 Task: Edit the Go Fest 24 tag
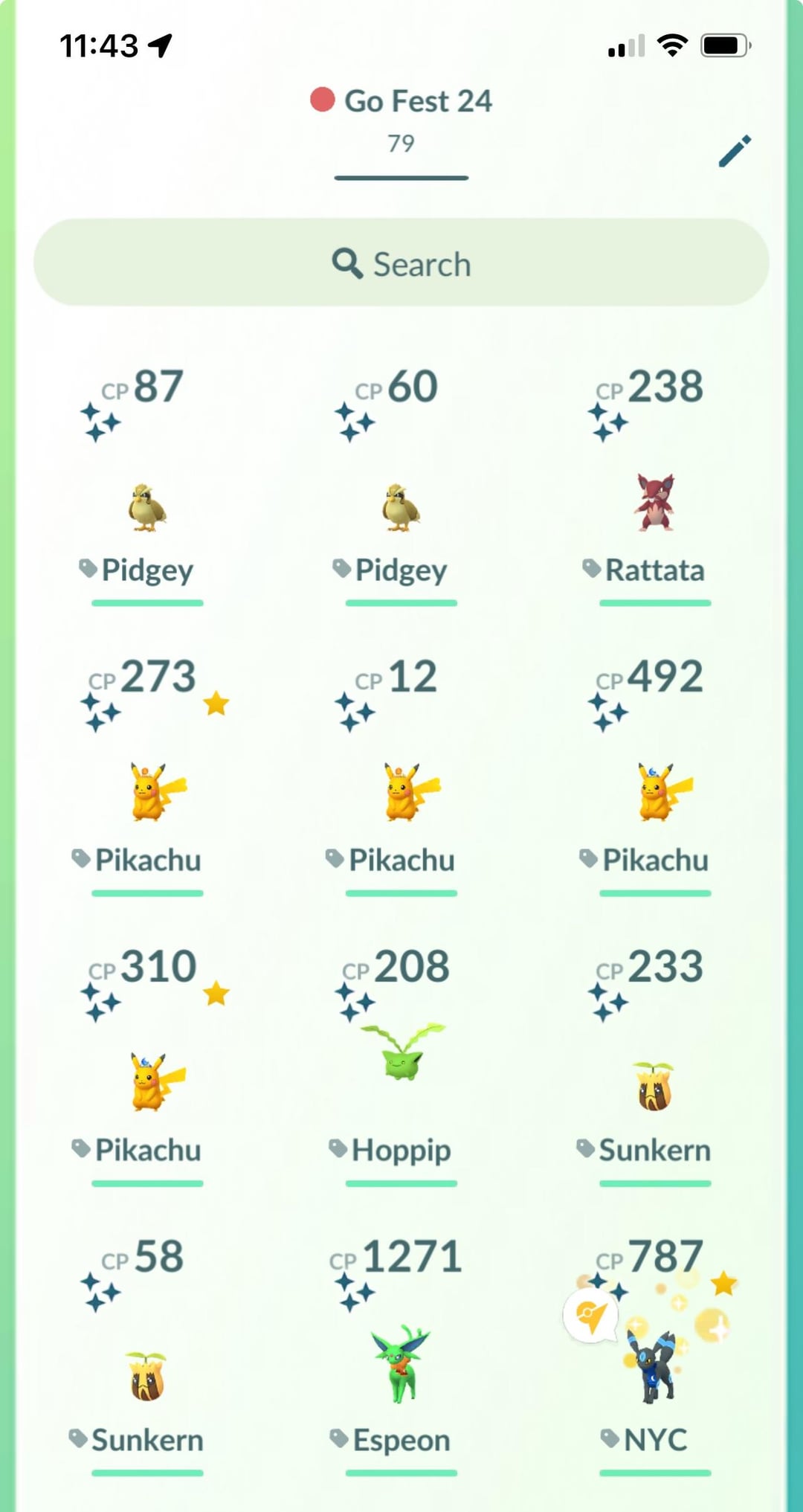[735, 151]
